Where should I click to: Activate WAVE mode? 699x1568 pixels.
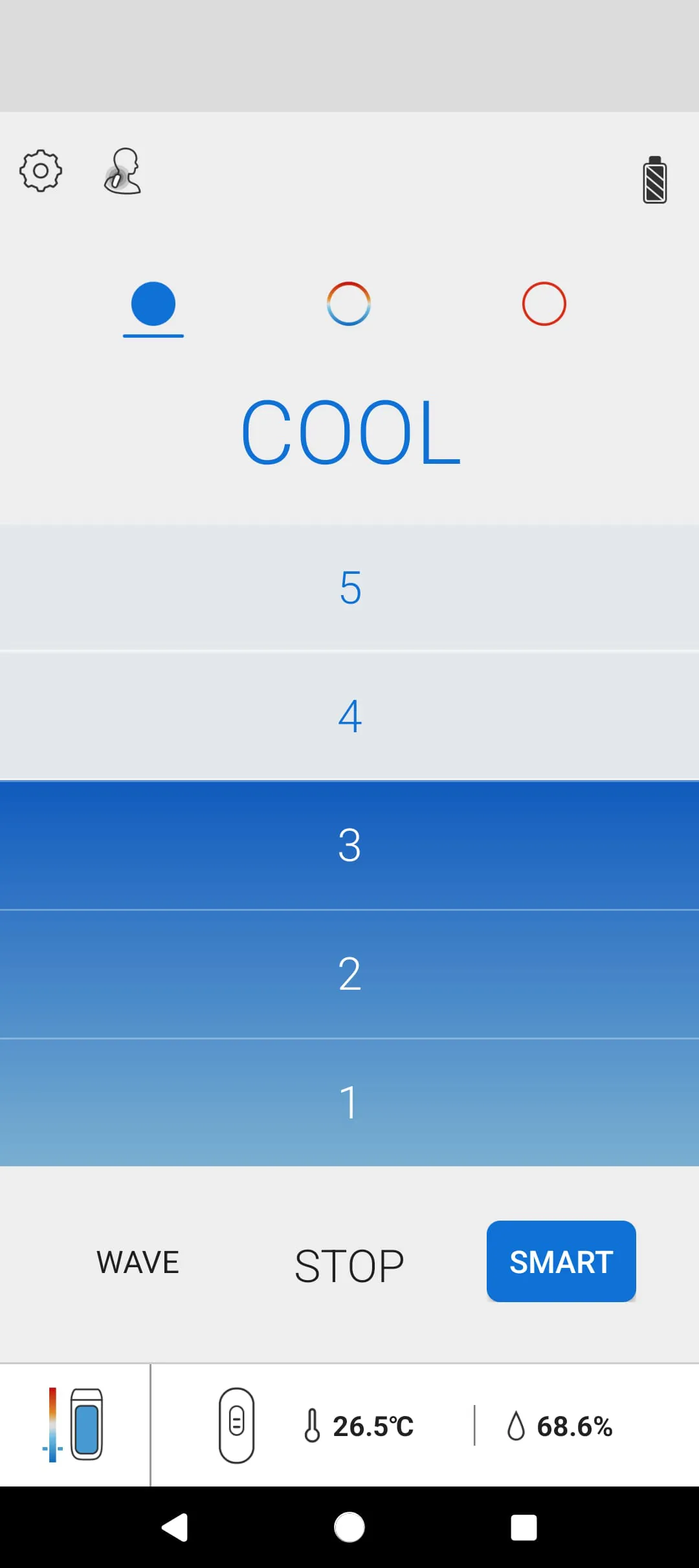point(138,1262)
